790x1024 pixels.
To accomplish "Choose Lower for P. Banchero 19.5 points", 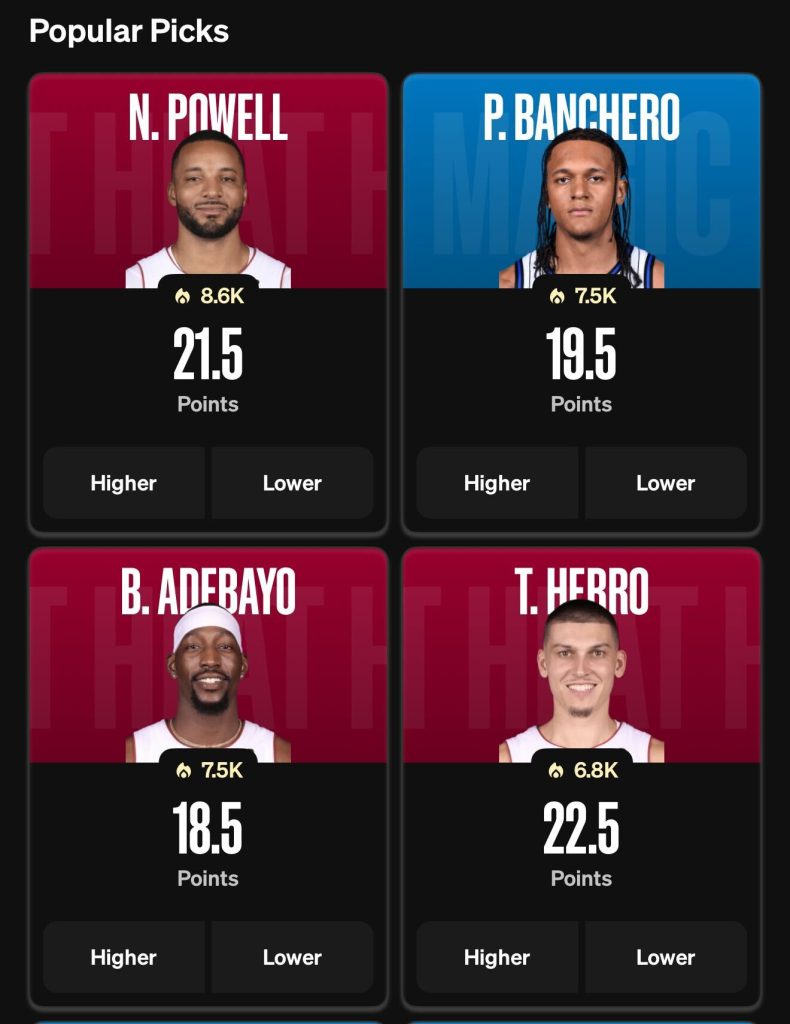I will [665, 483].
